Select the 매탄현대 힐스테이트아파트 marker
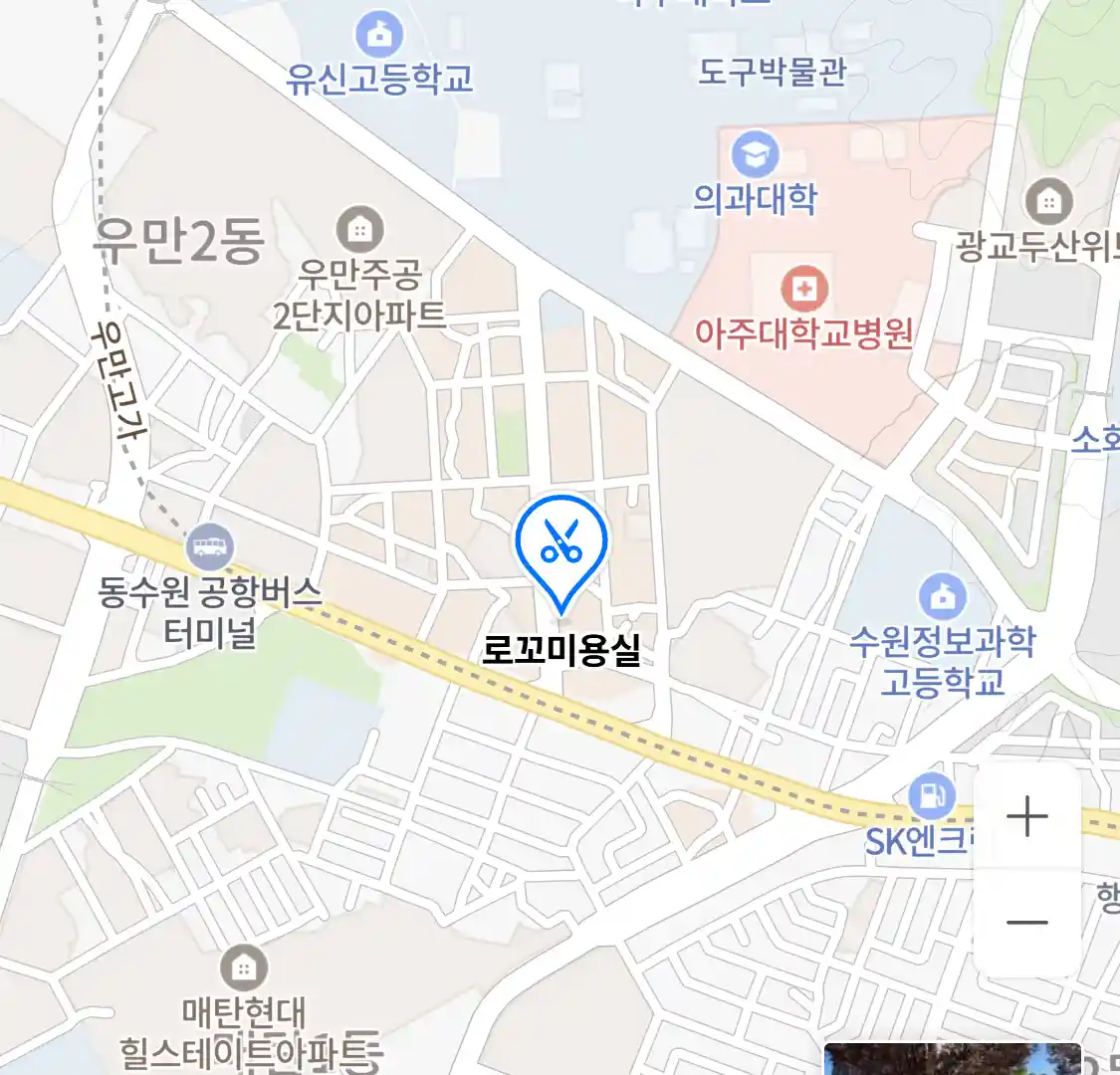The width and height of the screenshot is (1120, 1075). click(243, 967)
